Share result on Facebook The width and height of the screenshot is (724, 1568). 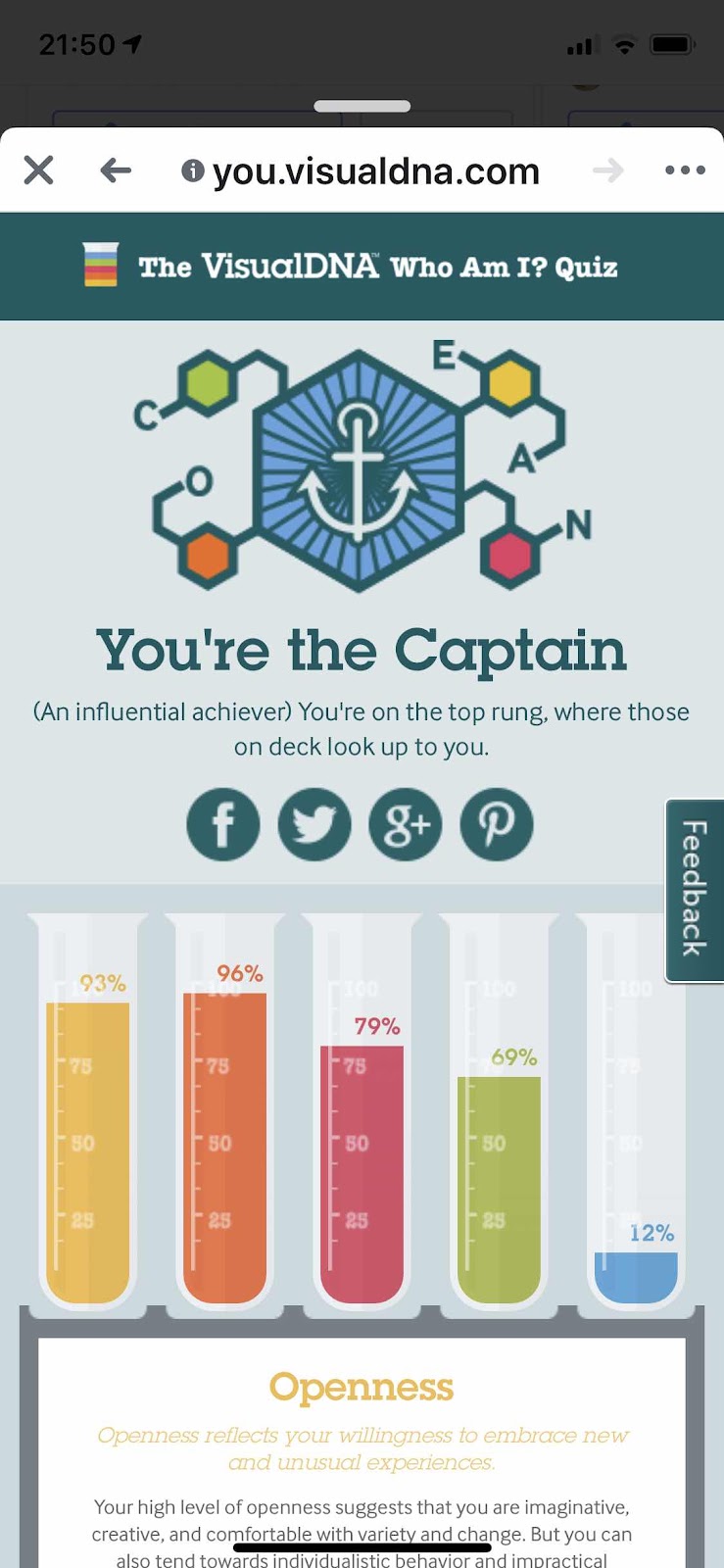tap(223, 824)
